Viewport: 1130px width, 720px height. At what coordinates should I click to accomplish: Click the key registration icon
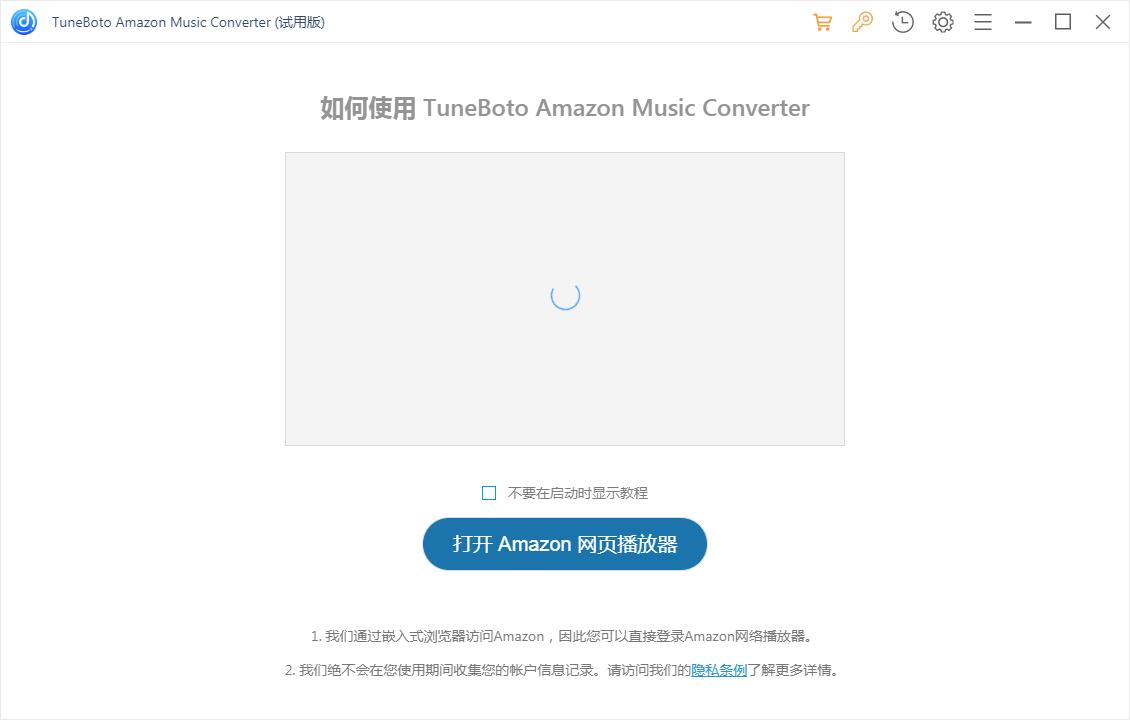[x=862, y=22]
